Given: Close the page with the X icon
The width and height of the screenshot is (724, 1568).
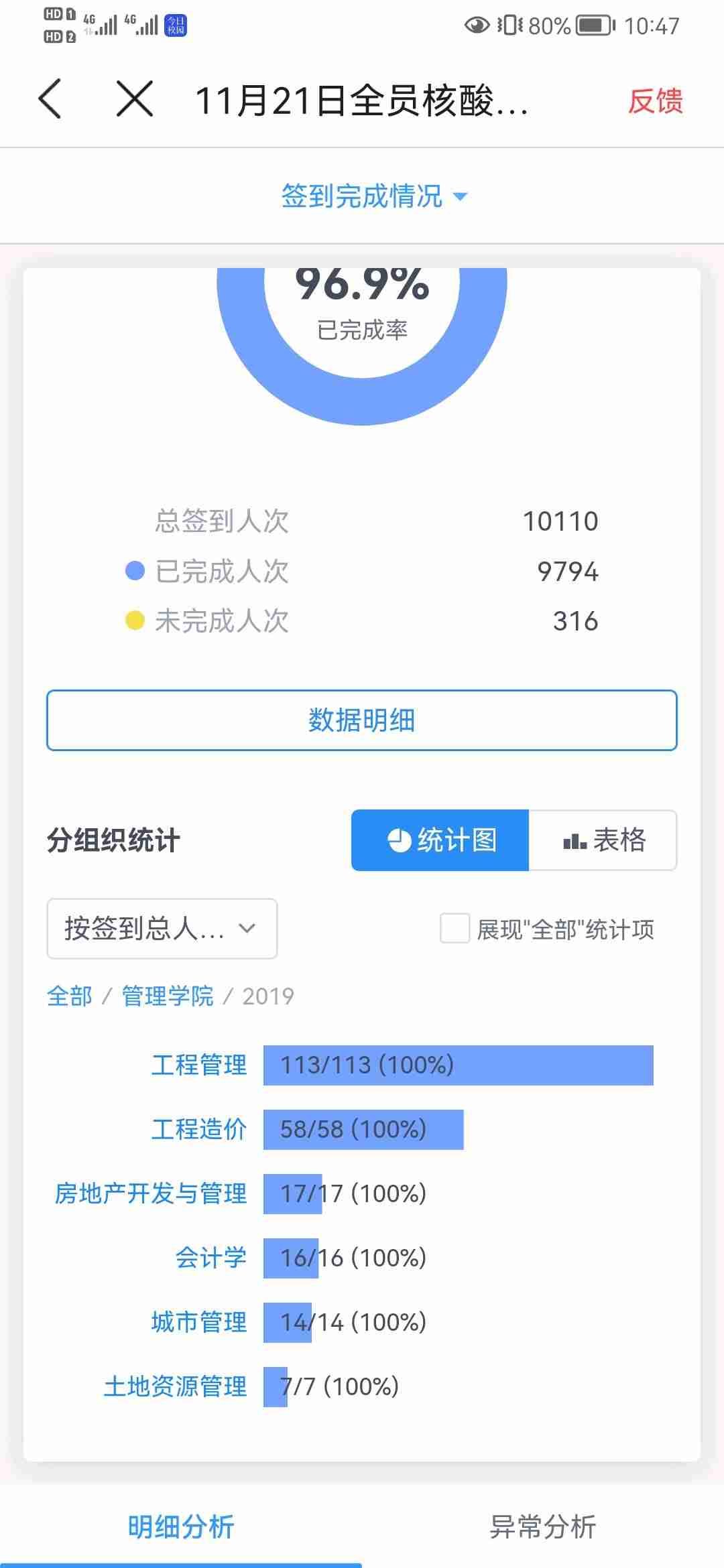Looking at the screenshot, I should pyautogui.click(x=135, y=99).
